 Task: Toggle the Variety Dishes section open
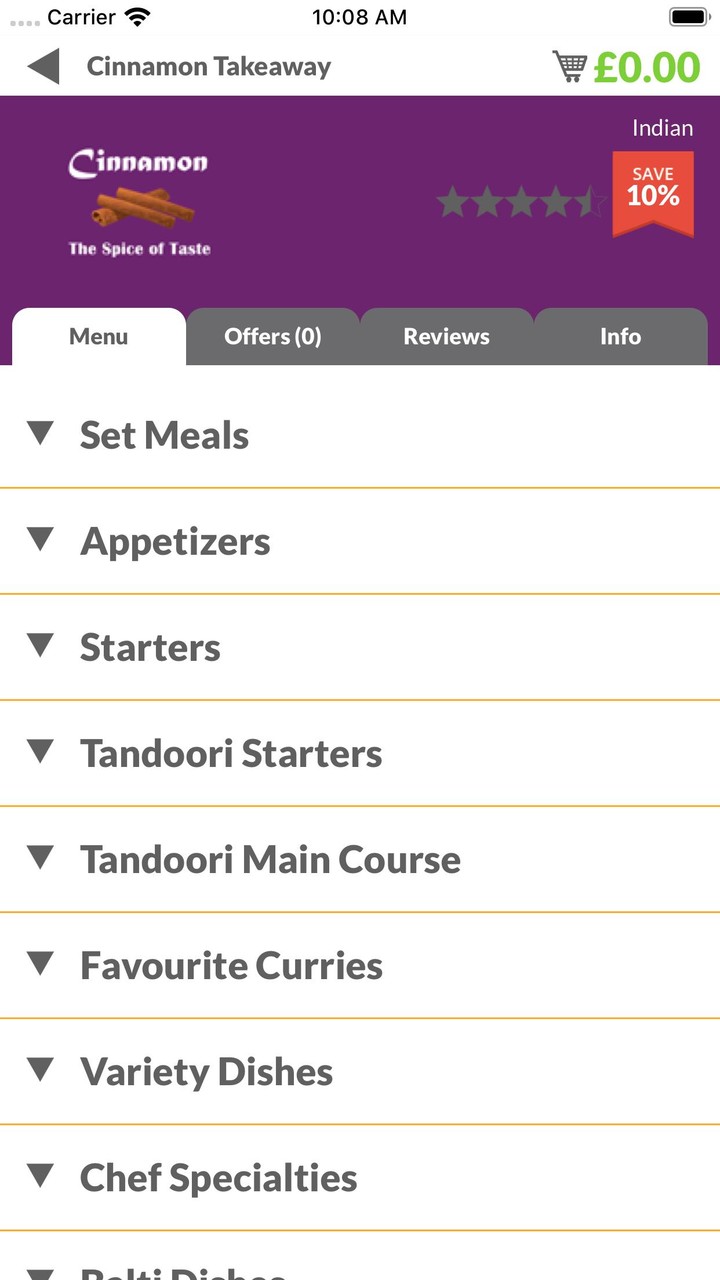[206, 1071]
